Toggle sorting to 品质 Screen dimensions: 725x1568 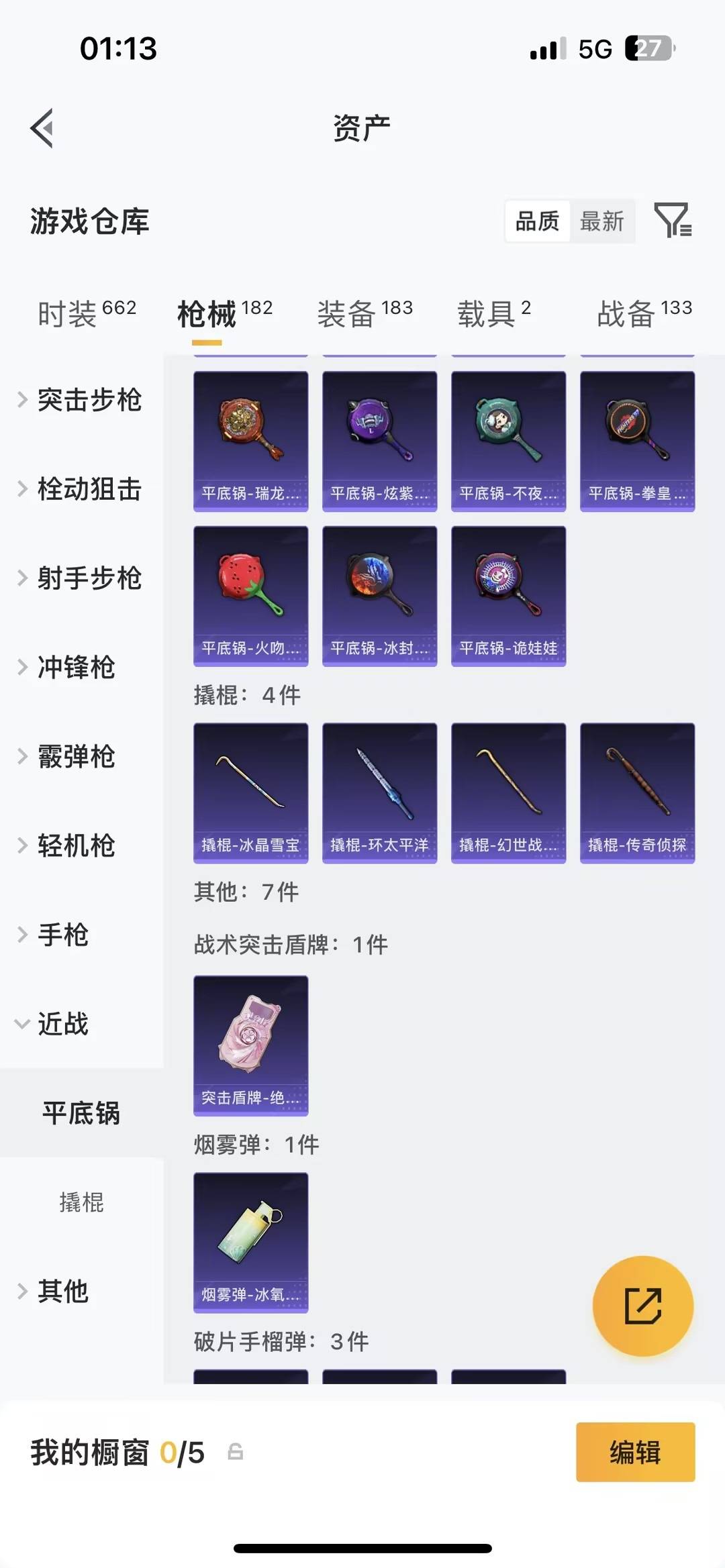point(536,221)
